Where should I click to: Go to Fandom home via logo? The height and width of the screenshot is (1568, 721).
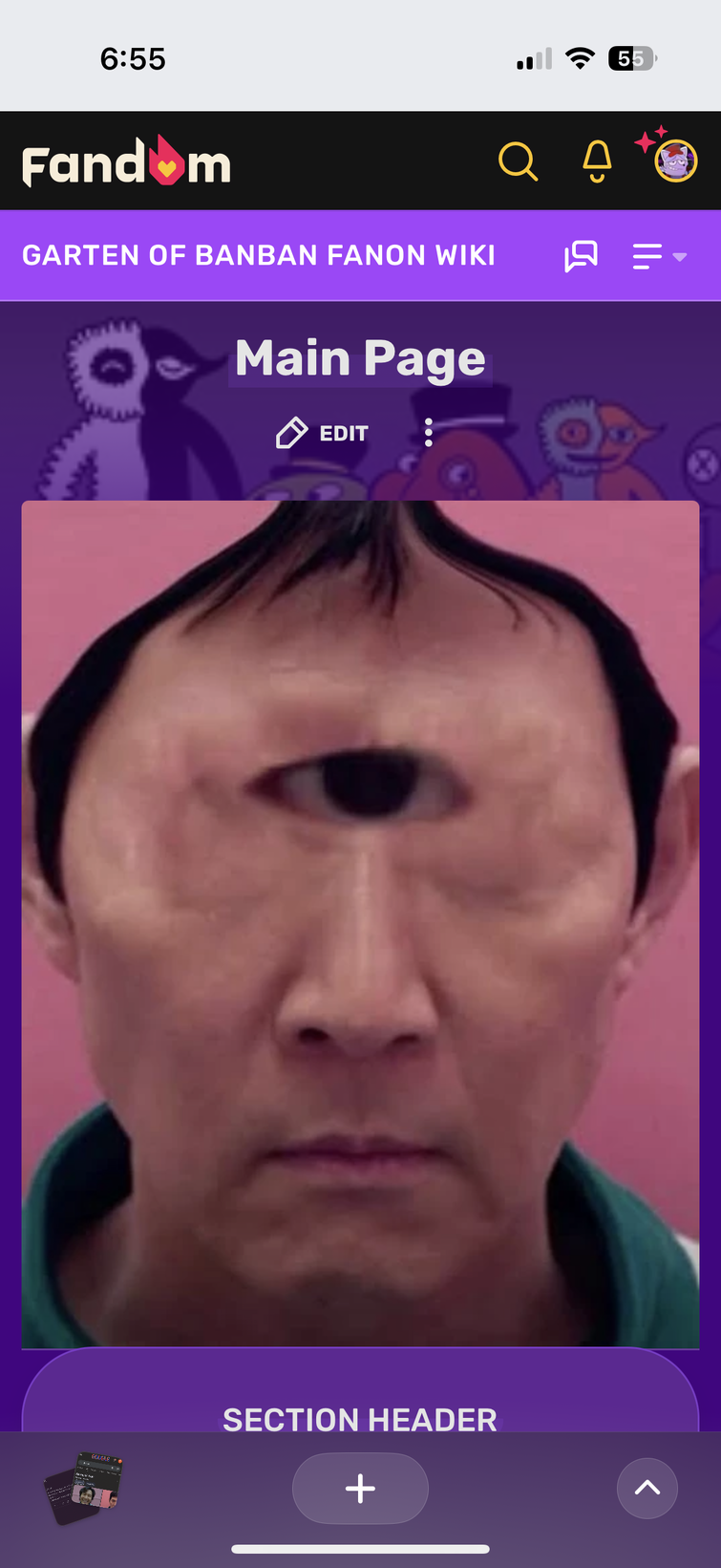(126, 161)
